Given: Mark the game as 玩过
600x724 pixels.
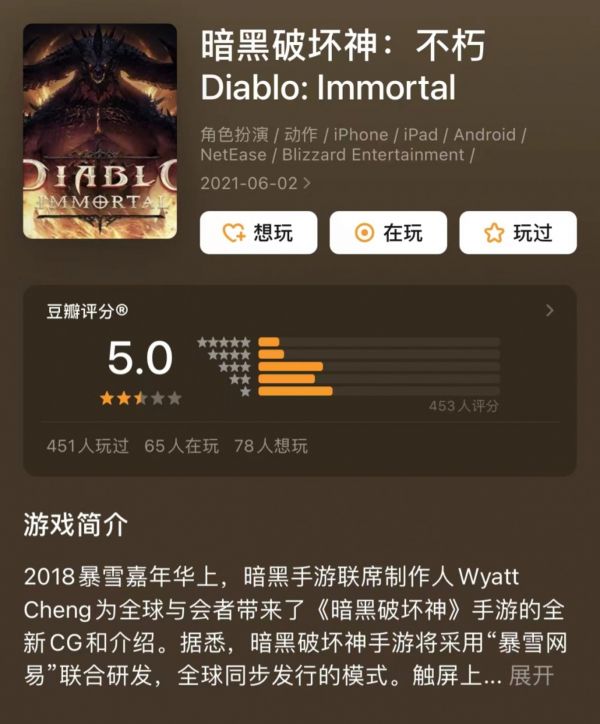Looking at the screenshot, I should (x=518, y=233).
